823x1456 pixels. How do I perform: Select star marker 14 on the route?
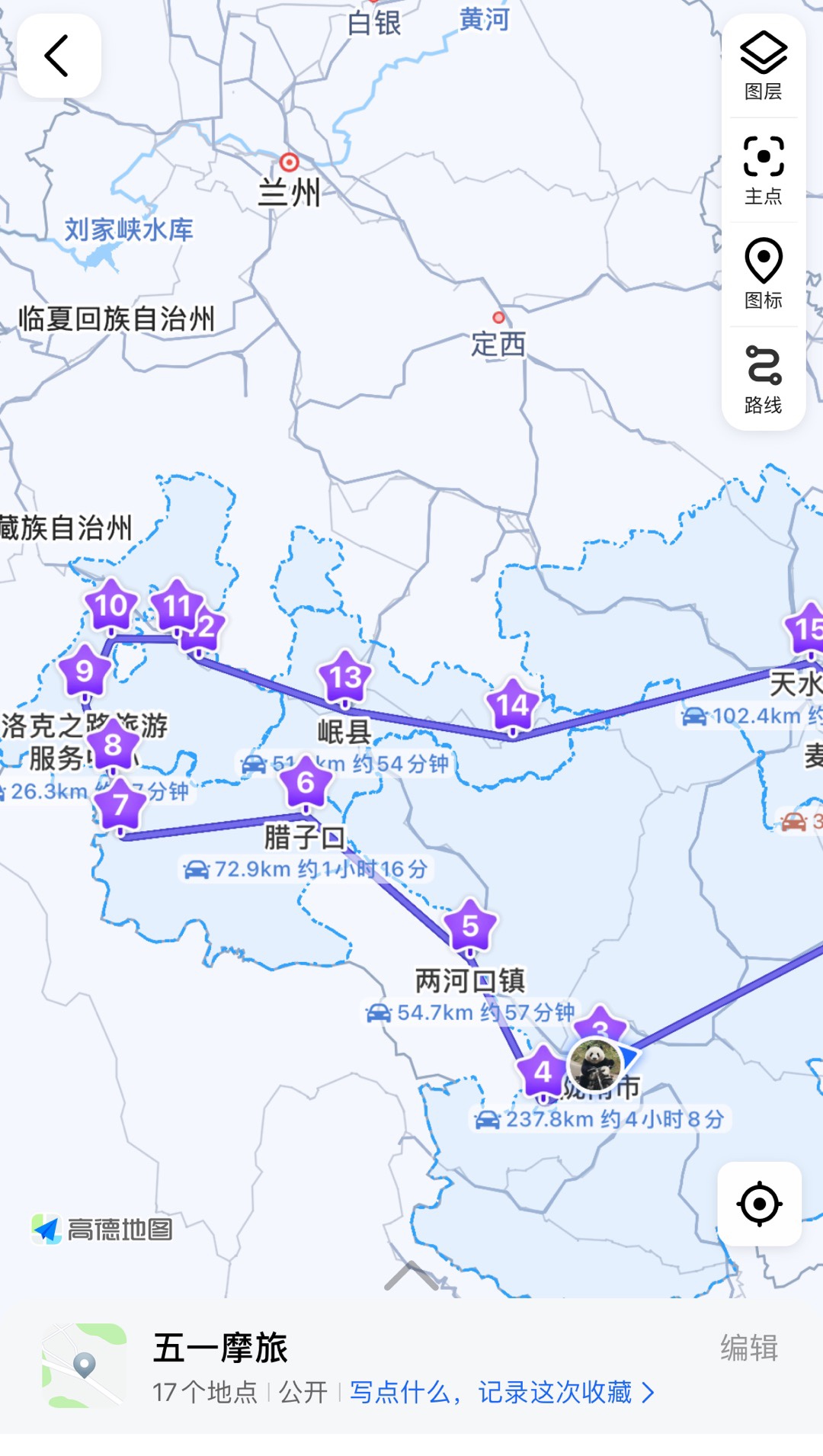pyautogui.click(x=513, y=705)
